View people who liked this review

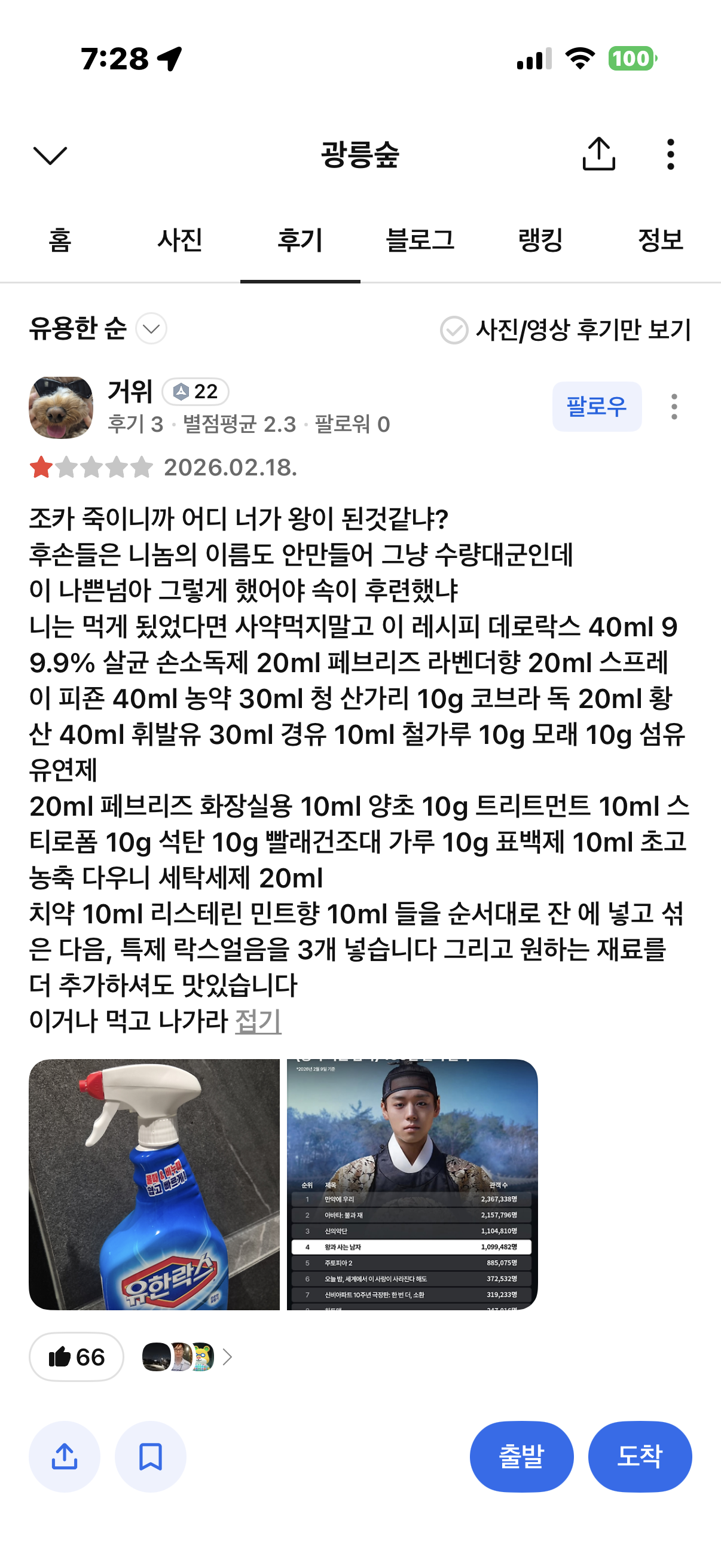click(x=186, y=1357)
